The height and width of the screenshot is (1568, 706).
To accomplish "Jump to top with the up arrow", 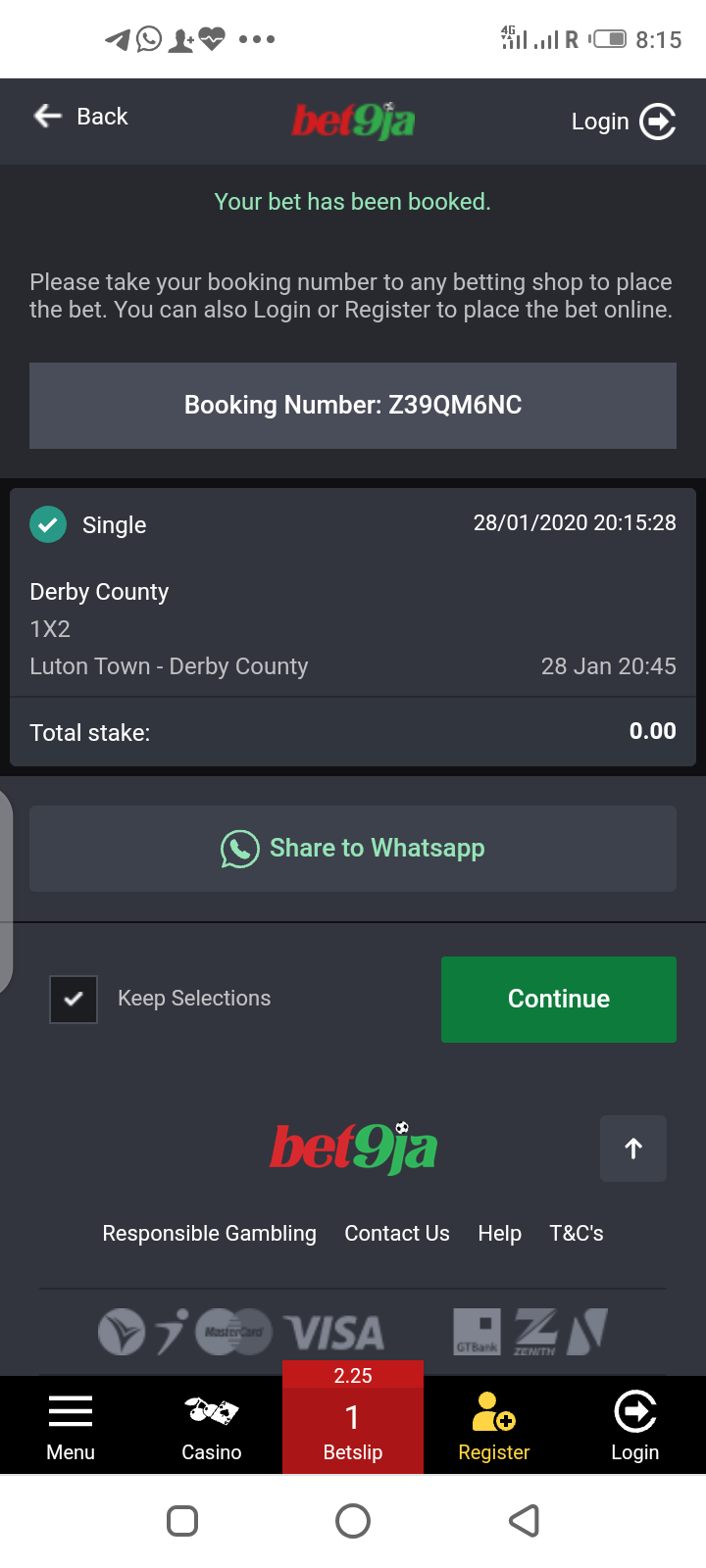I will [633, 1149].
